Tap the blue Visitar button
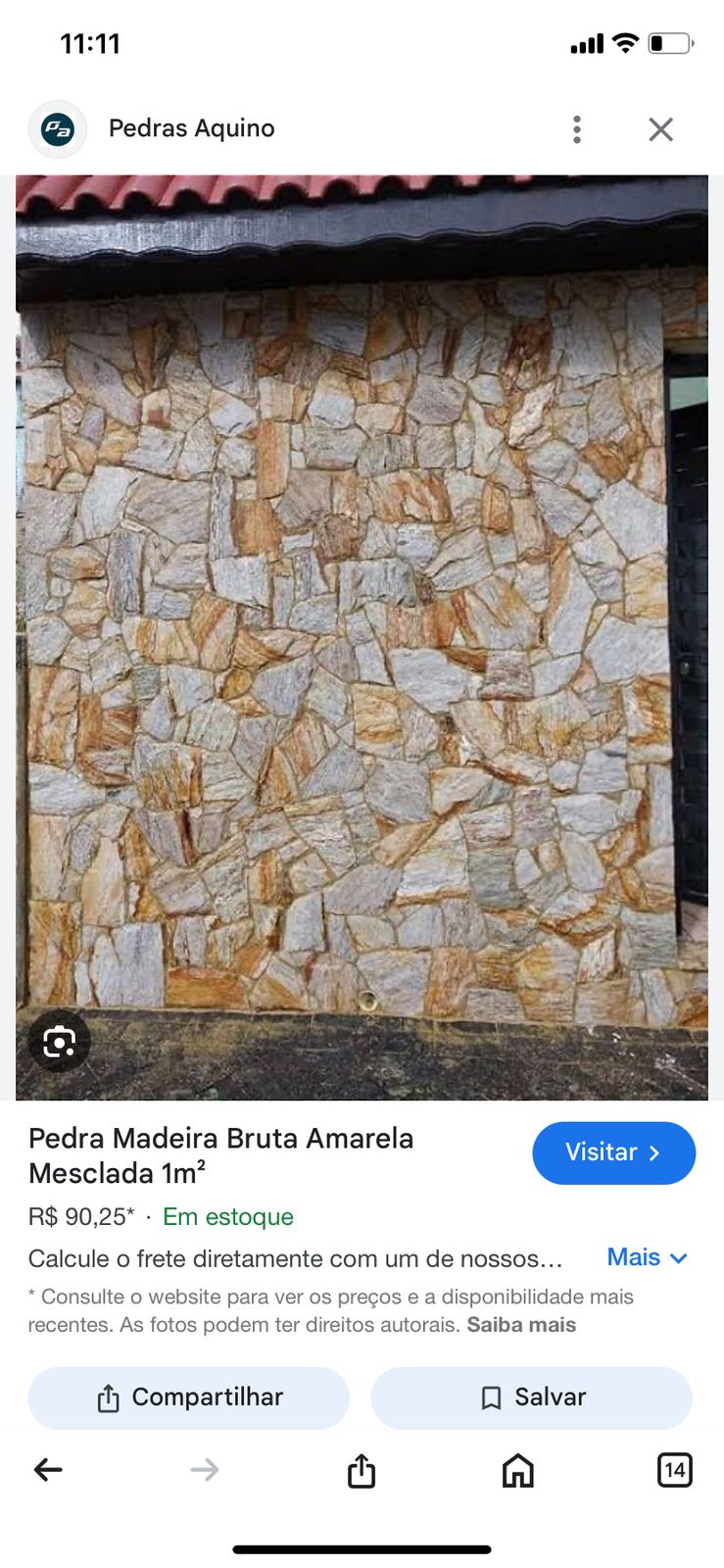Screen dimensions: 724x1568 [x=613, y=1152]
